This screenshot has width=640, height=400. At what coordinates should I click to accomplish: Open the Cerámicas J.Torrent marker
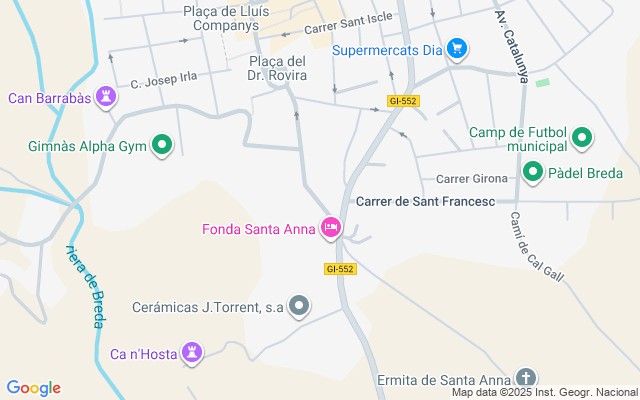pyautogui.click(x=299, y=306)
